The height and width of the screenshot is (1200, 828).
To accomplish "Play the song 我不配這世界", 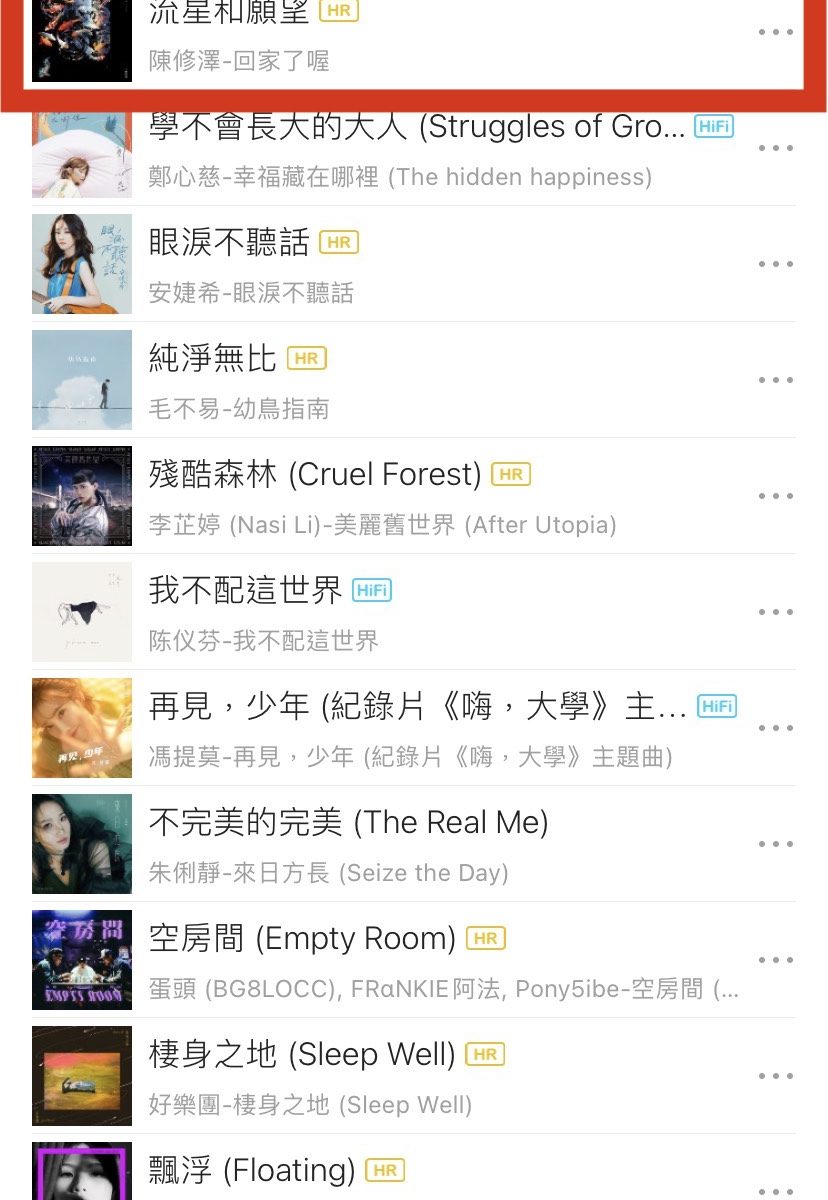I will pyautogui.click(x=245, y=591).
